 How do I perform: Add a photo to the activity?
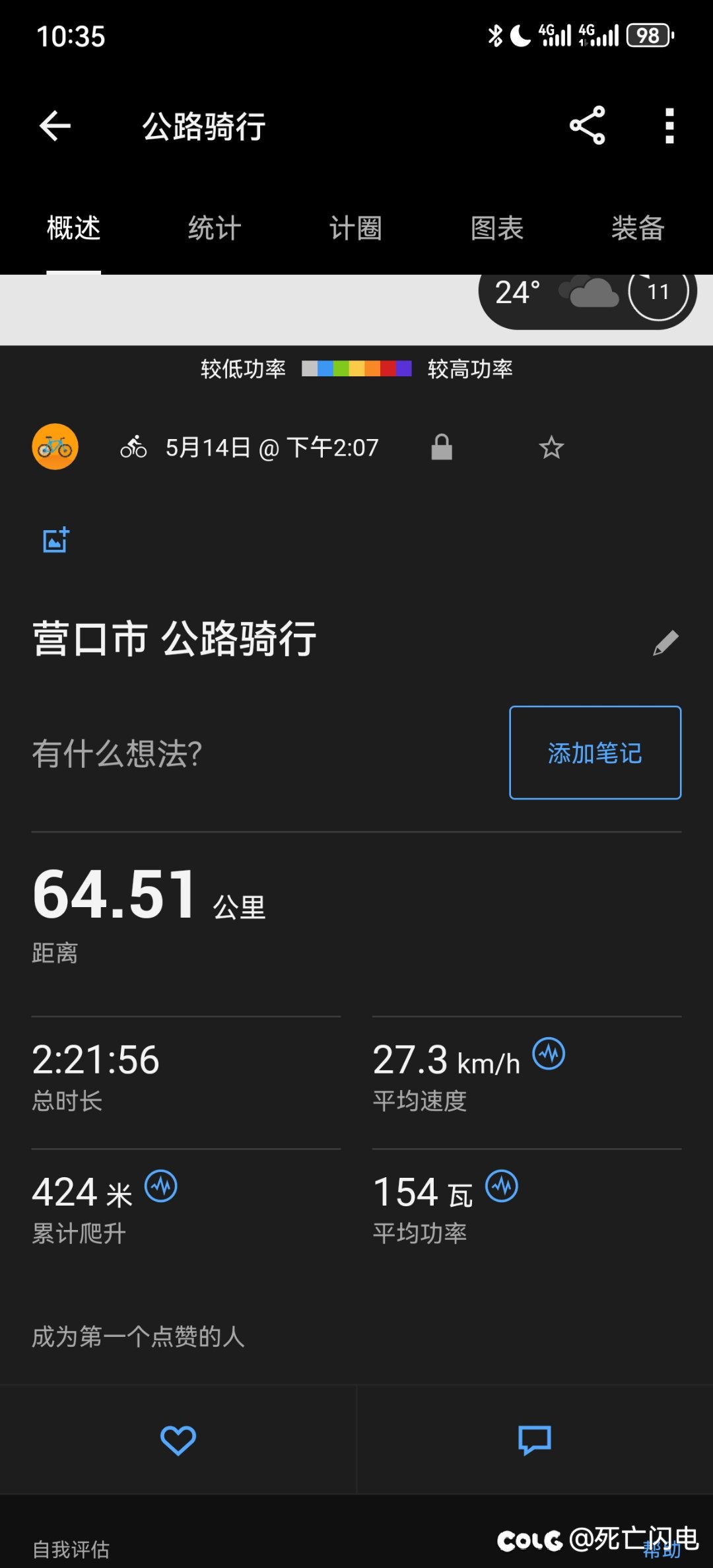pyautogui.click(x=56, y=540)
